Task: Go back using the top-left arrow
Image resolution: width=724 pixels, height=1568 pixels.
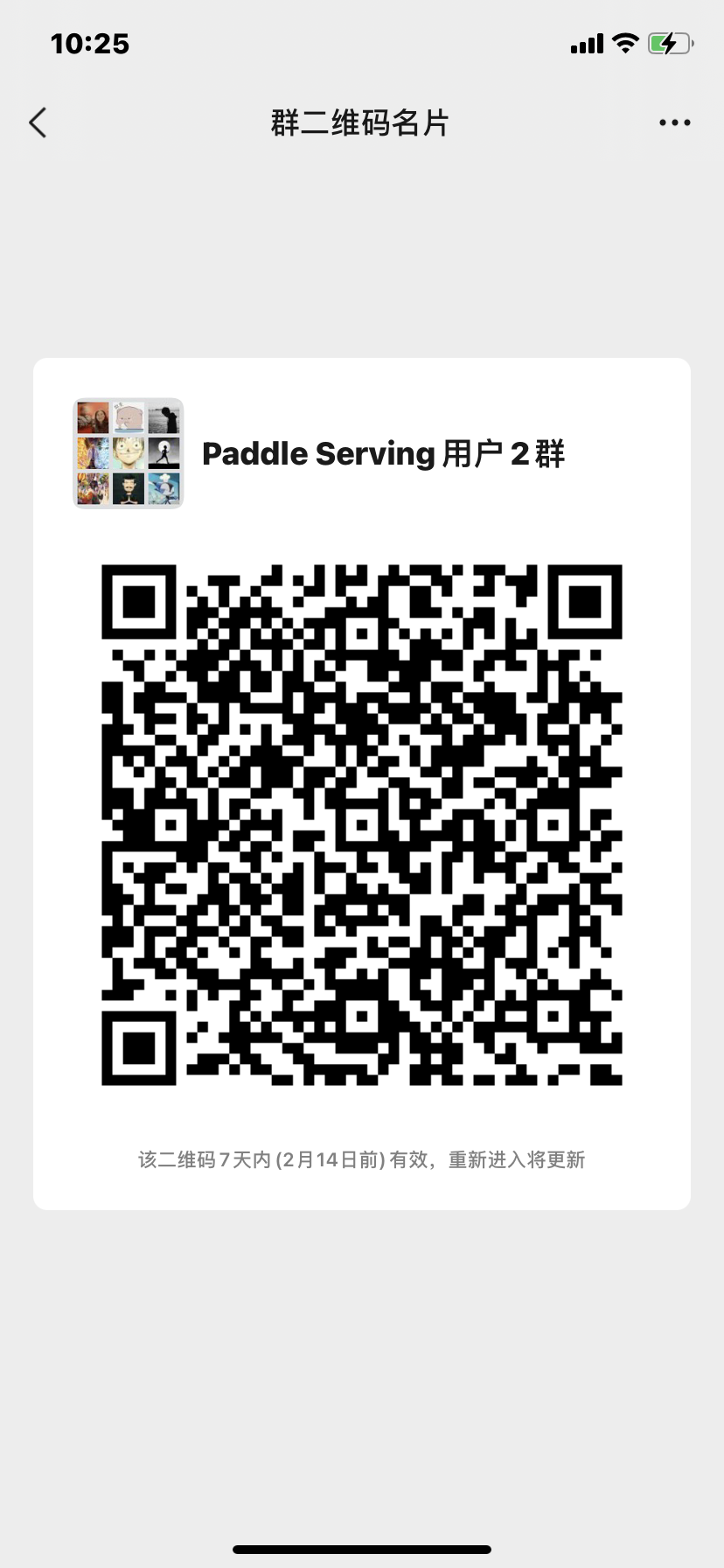Action: [x=38, y=123]
